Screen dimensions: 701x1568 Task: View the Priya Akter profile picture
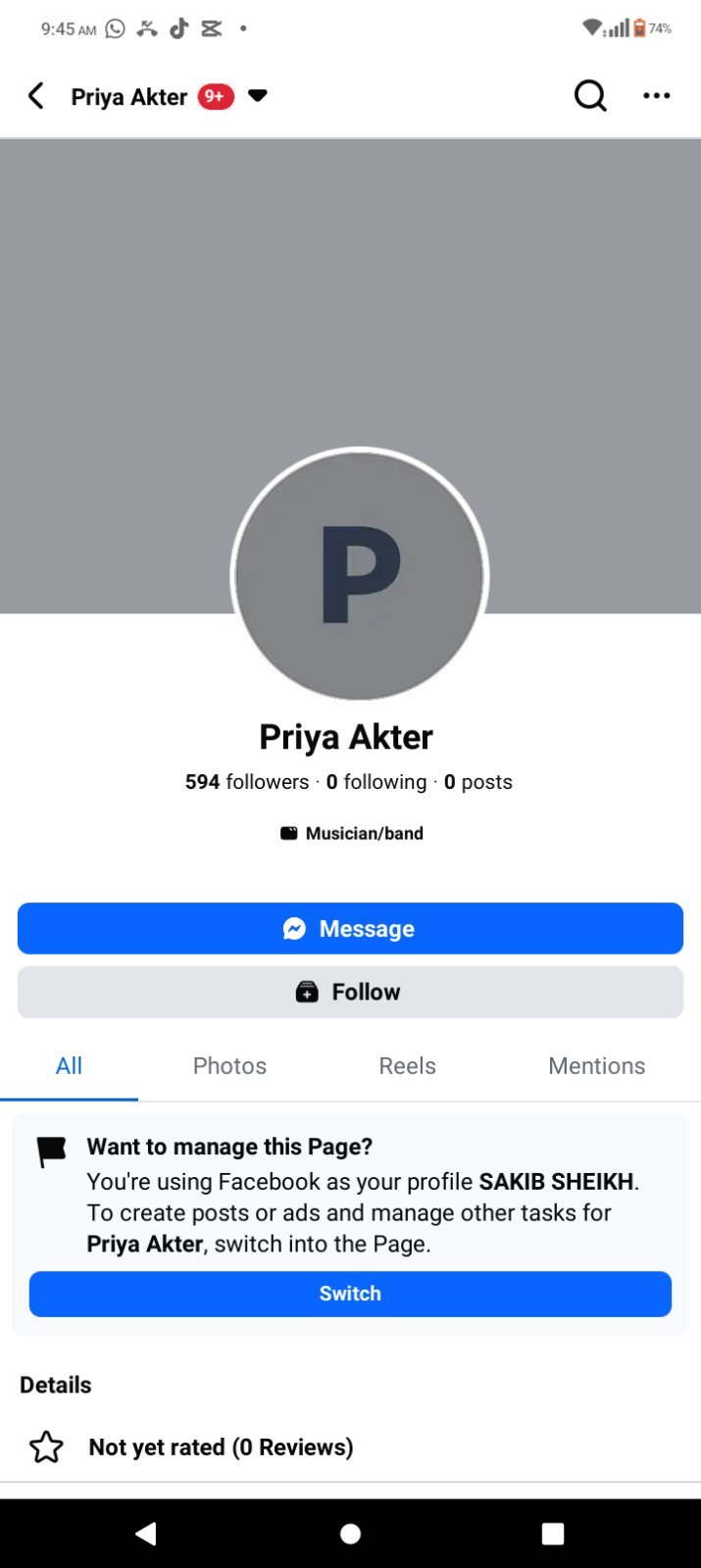(360, 574)
